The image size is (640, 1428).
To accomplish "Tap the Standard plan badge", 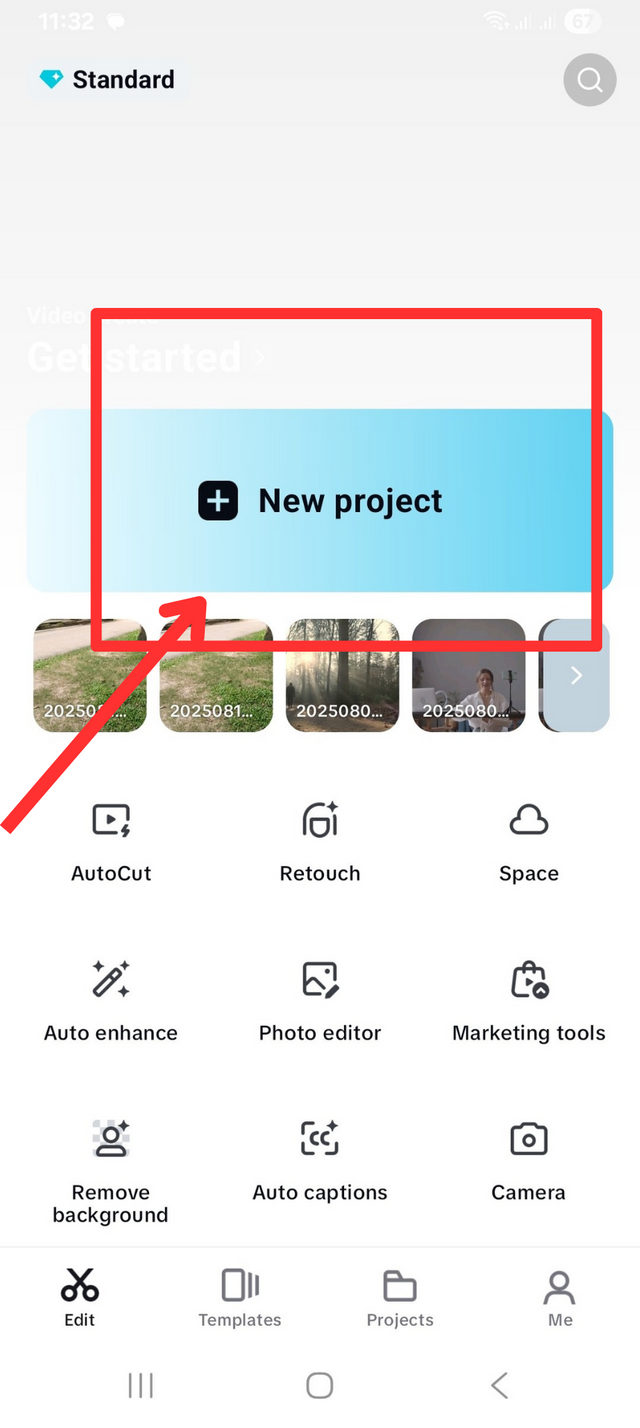I will pyautogui.click(x=107, y=79).
